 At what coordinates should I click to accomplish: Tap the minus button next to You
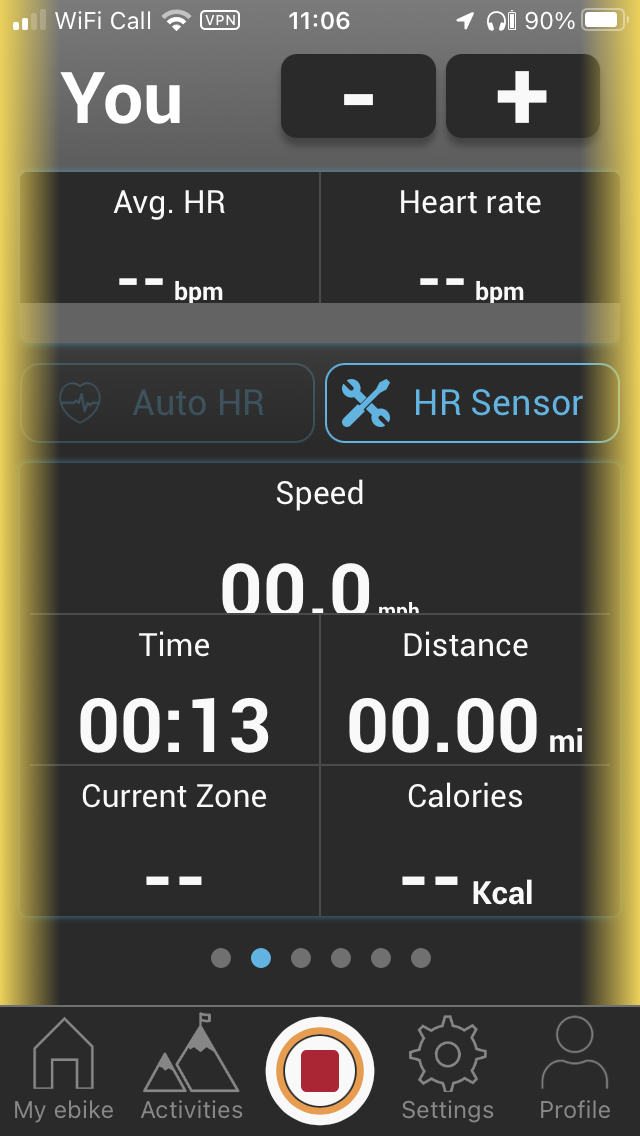pyautogui.click(x=358, y=96)
